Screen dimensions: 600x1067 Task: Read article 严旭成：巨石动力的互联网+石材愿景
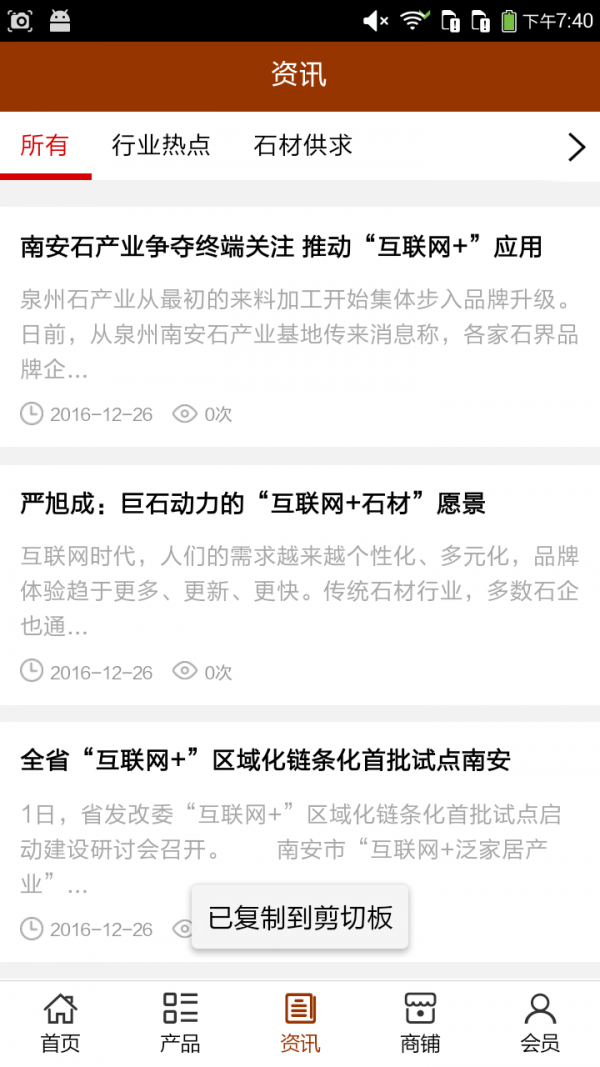click(253, 504)
